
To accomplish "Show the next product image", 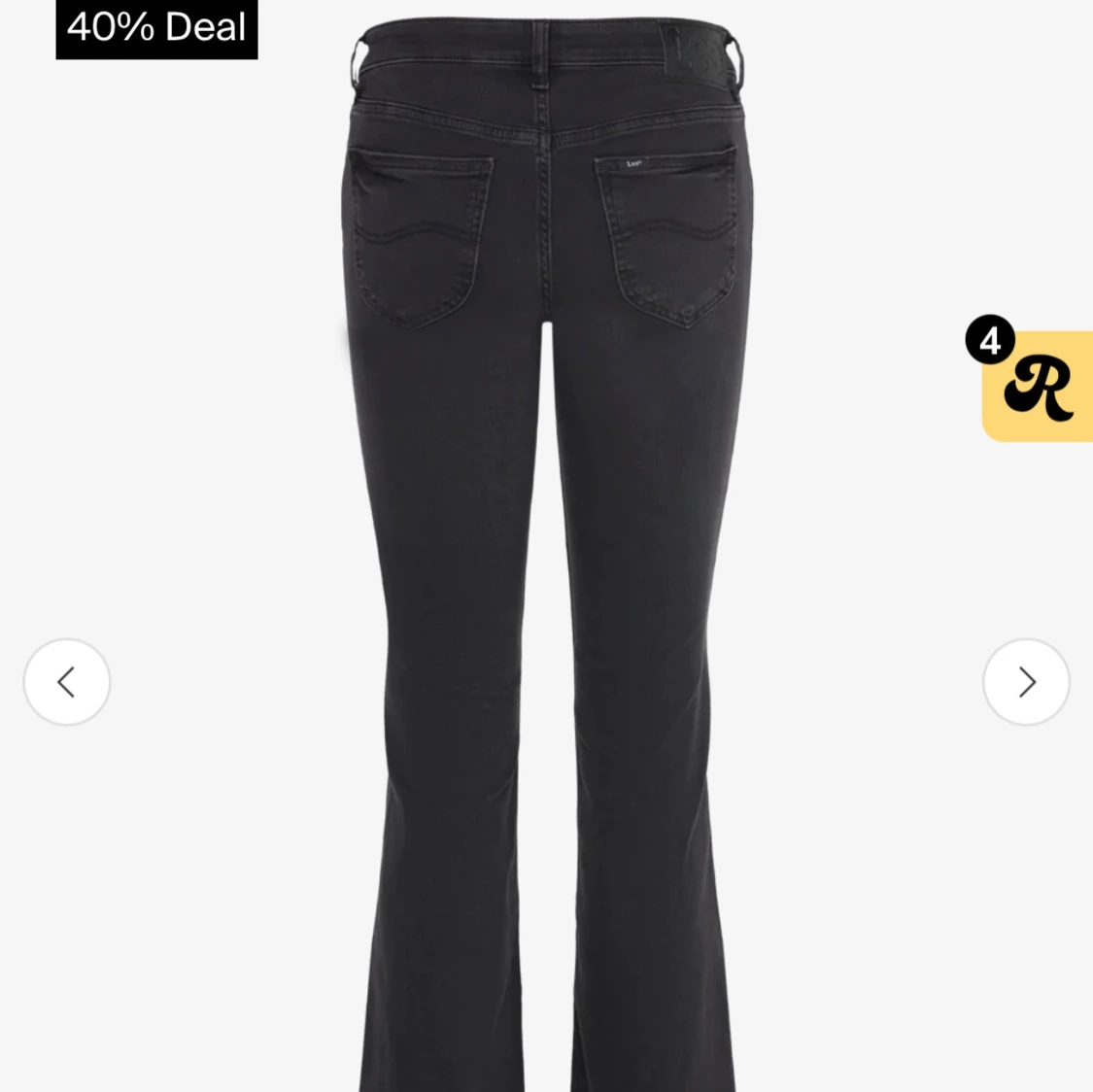I will (x=1026, y=682).
